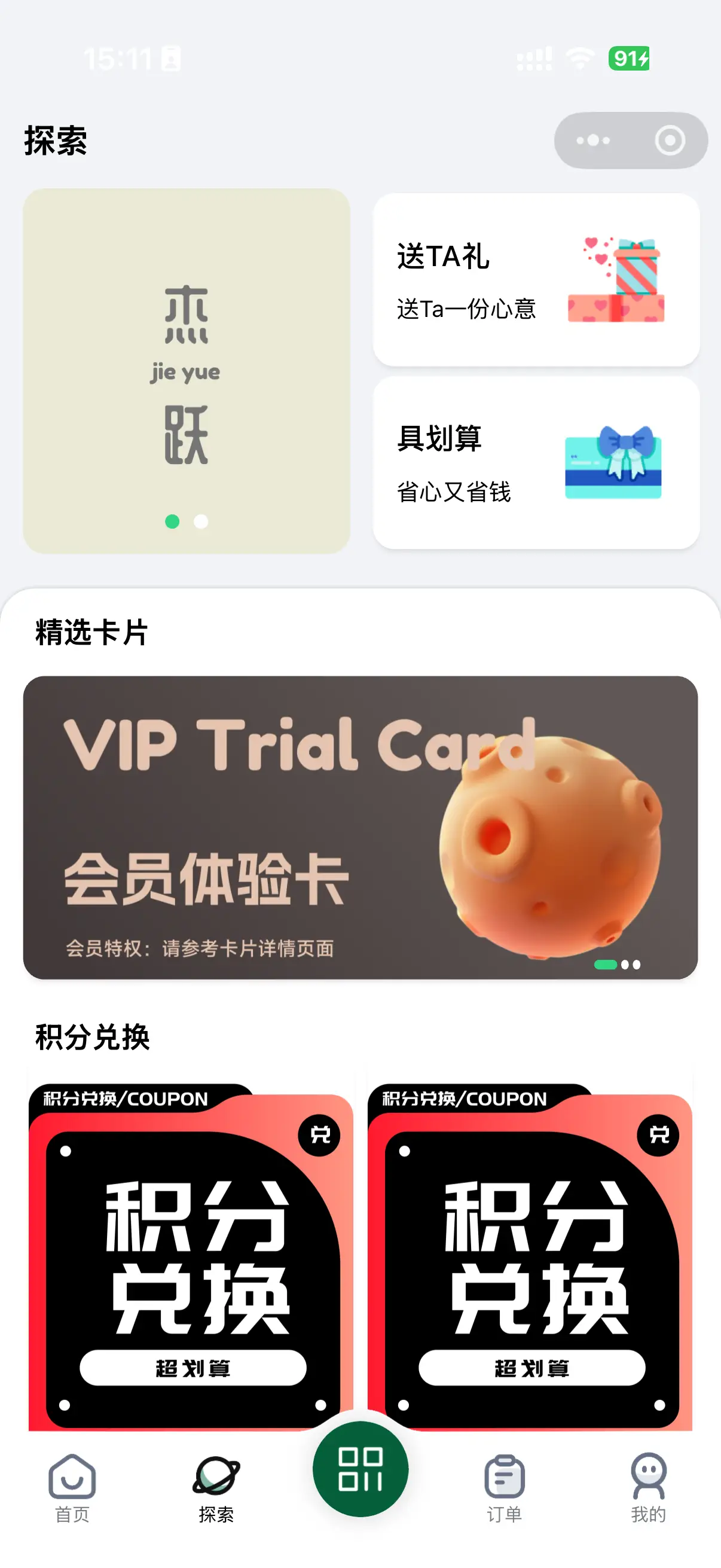Open the 具划算 savings card
This screenshot has width=721, height=1568.
tap(536, 463)
